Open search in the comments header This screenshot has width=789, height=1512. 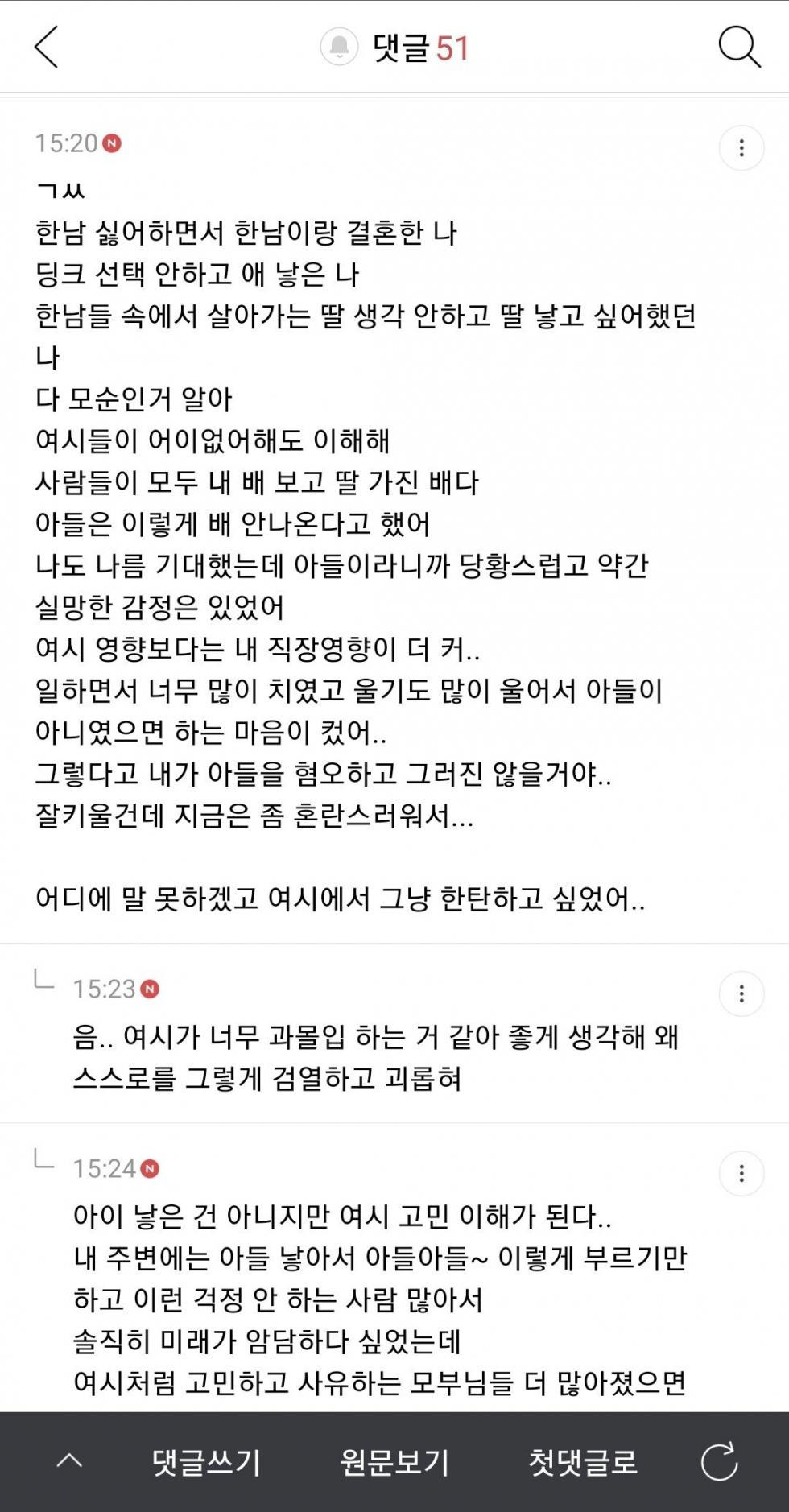click(739, 47)
